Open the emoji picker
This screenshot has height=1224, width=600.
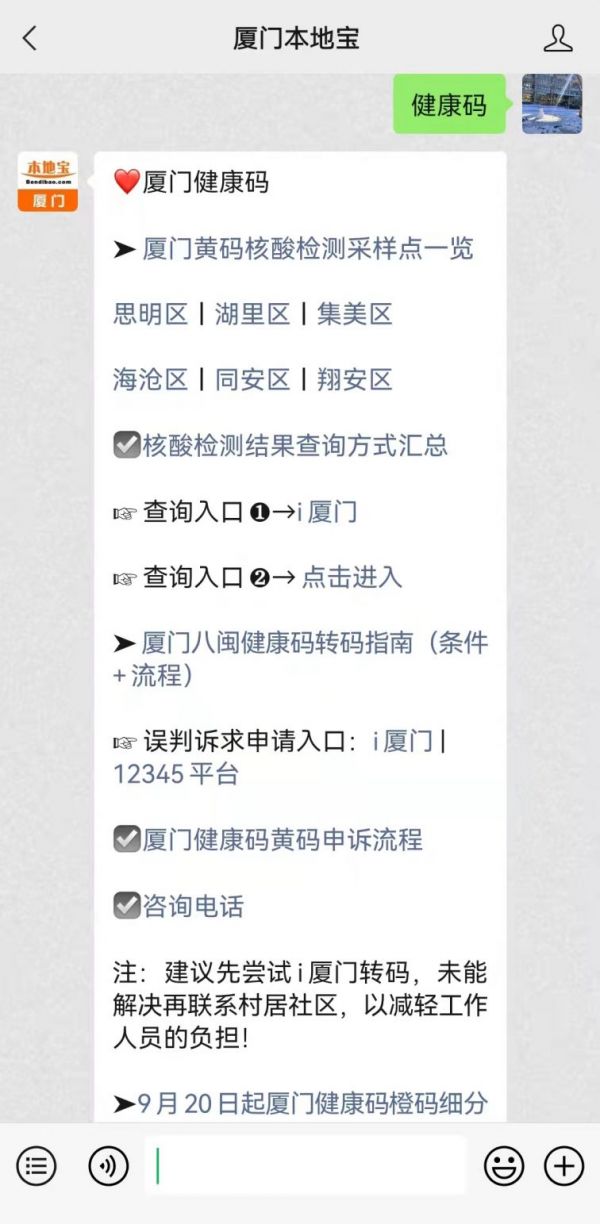504,1166
